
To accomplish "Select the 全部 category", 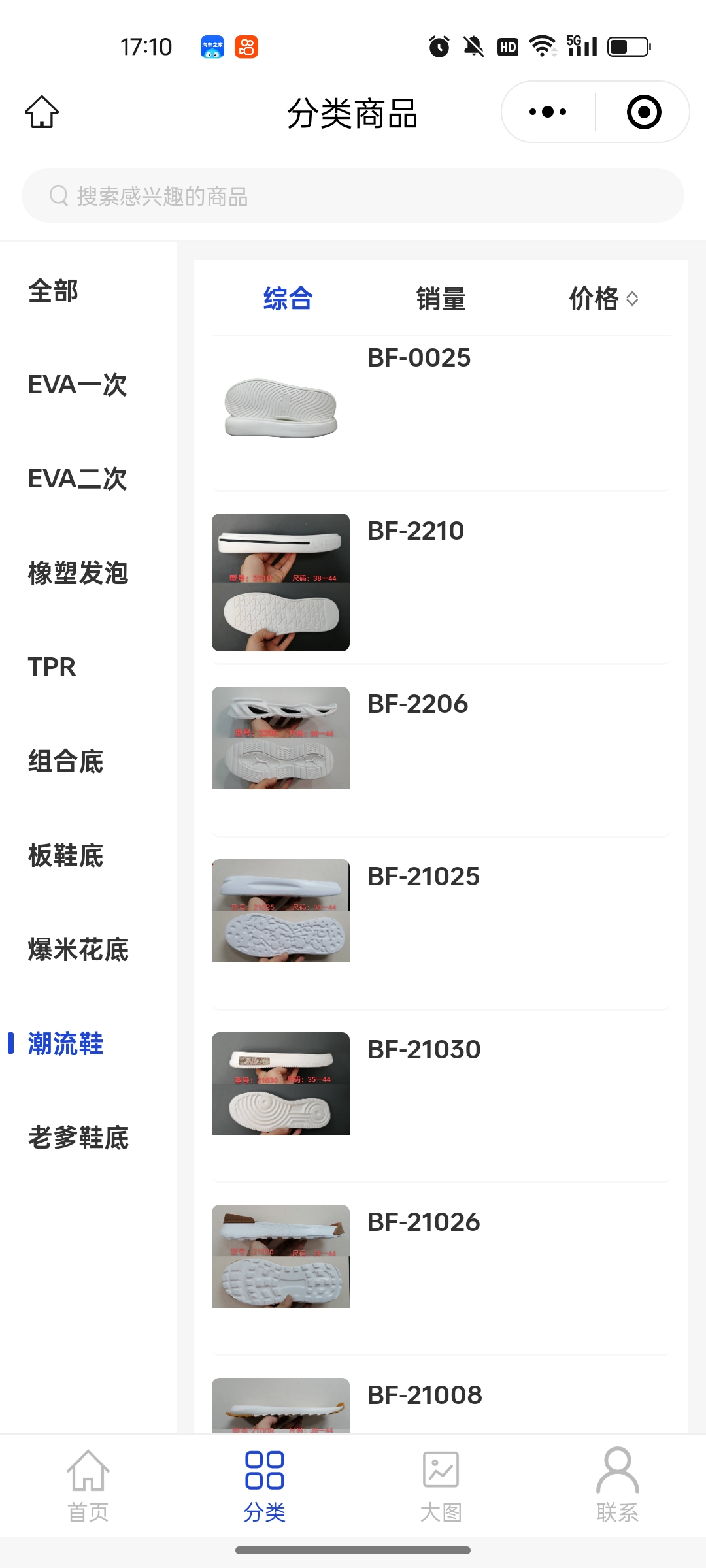I will pyautogui.click(x=54, y=291).
